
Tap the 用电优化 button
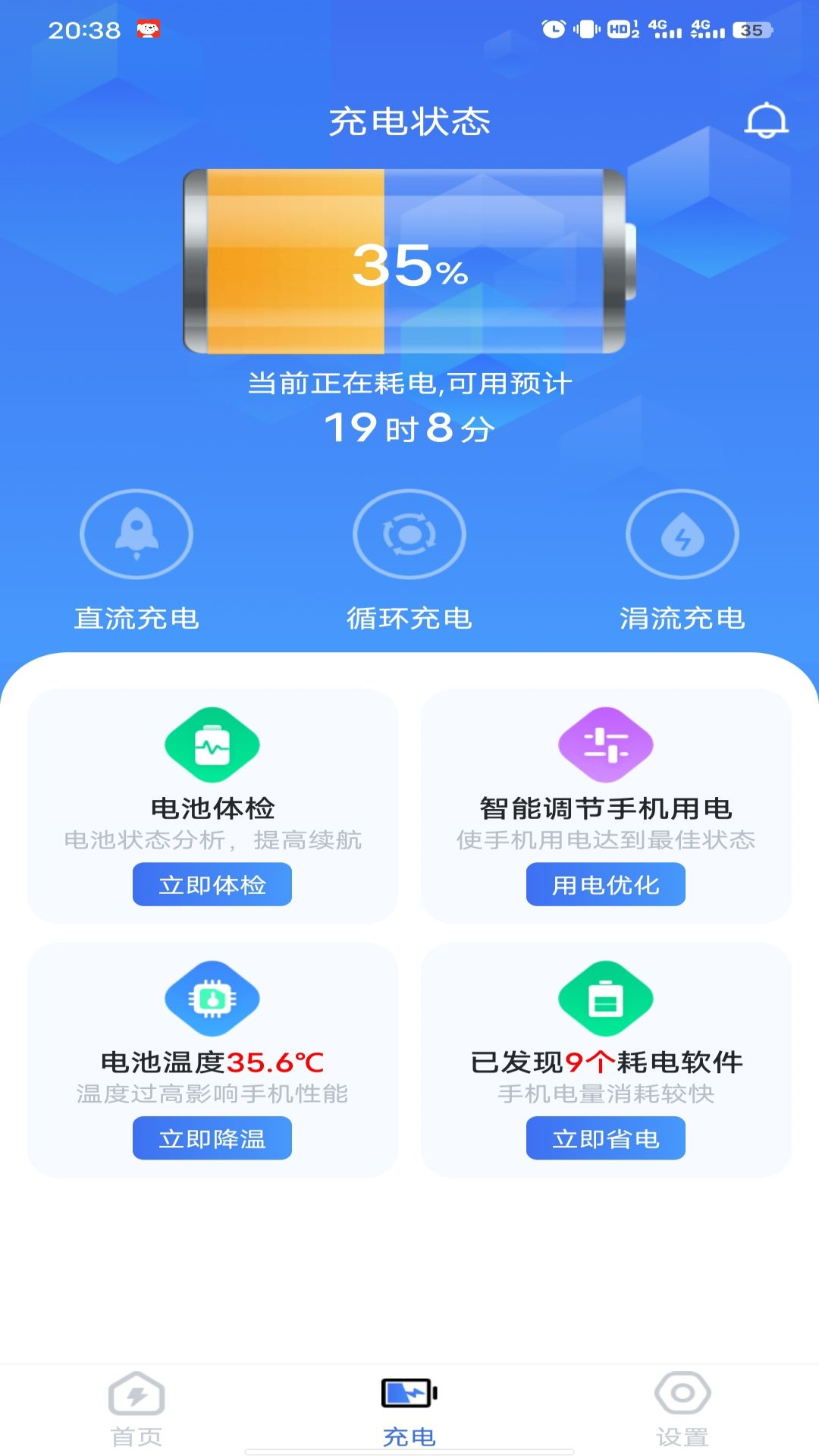[606, 884]
